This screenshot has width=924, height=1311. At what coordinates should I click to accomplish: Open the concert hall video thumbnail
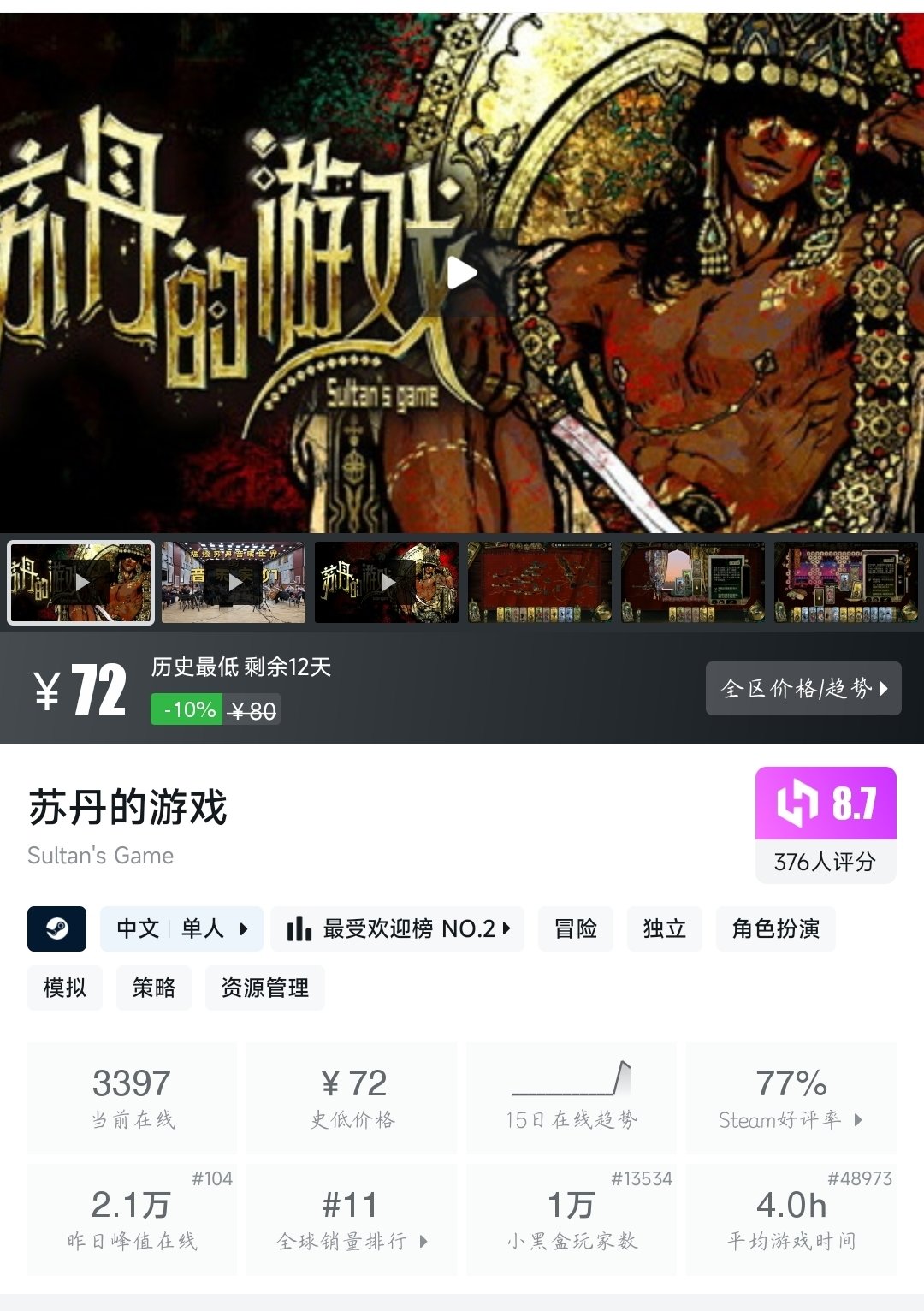tap(234, 582)
